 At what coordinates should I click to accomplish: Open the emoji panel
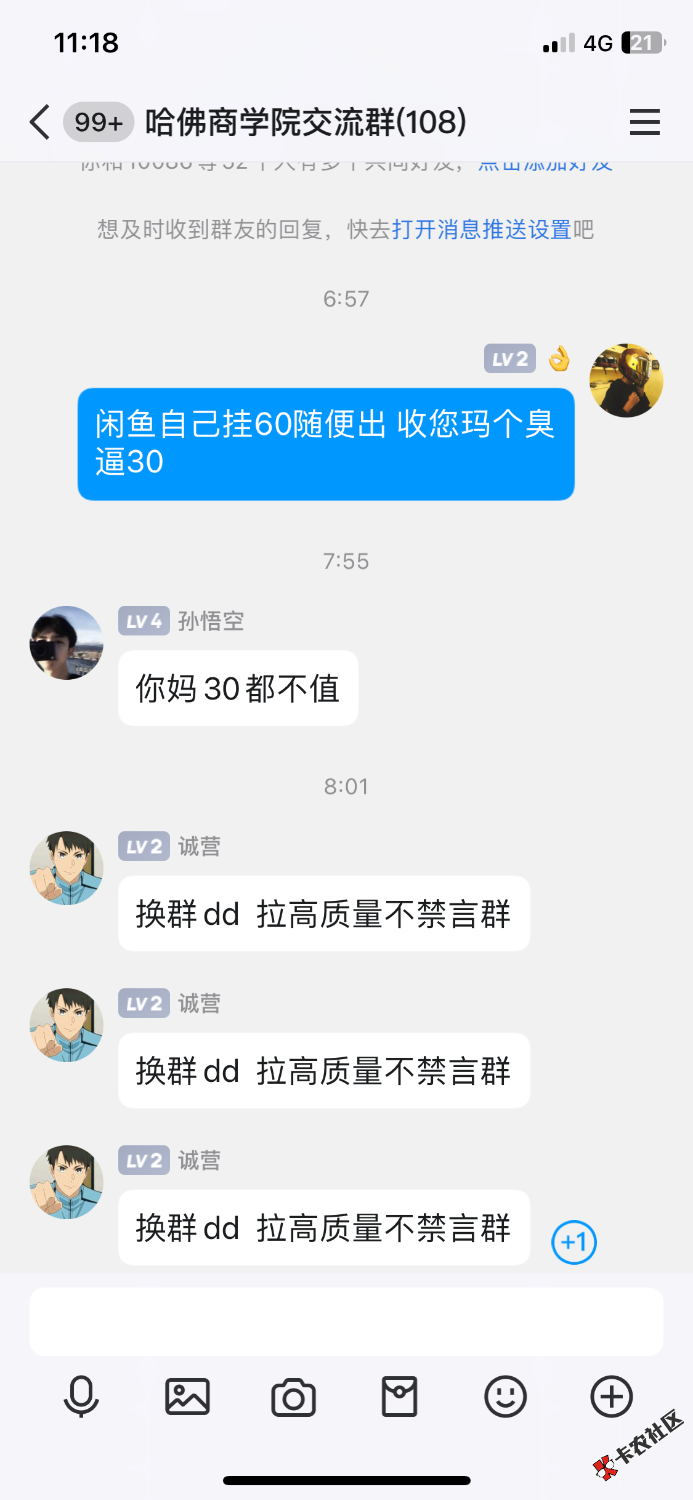(x=506, y=1396)
